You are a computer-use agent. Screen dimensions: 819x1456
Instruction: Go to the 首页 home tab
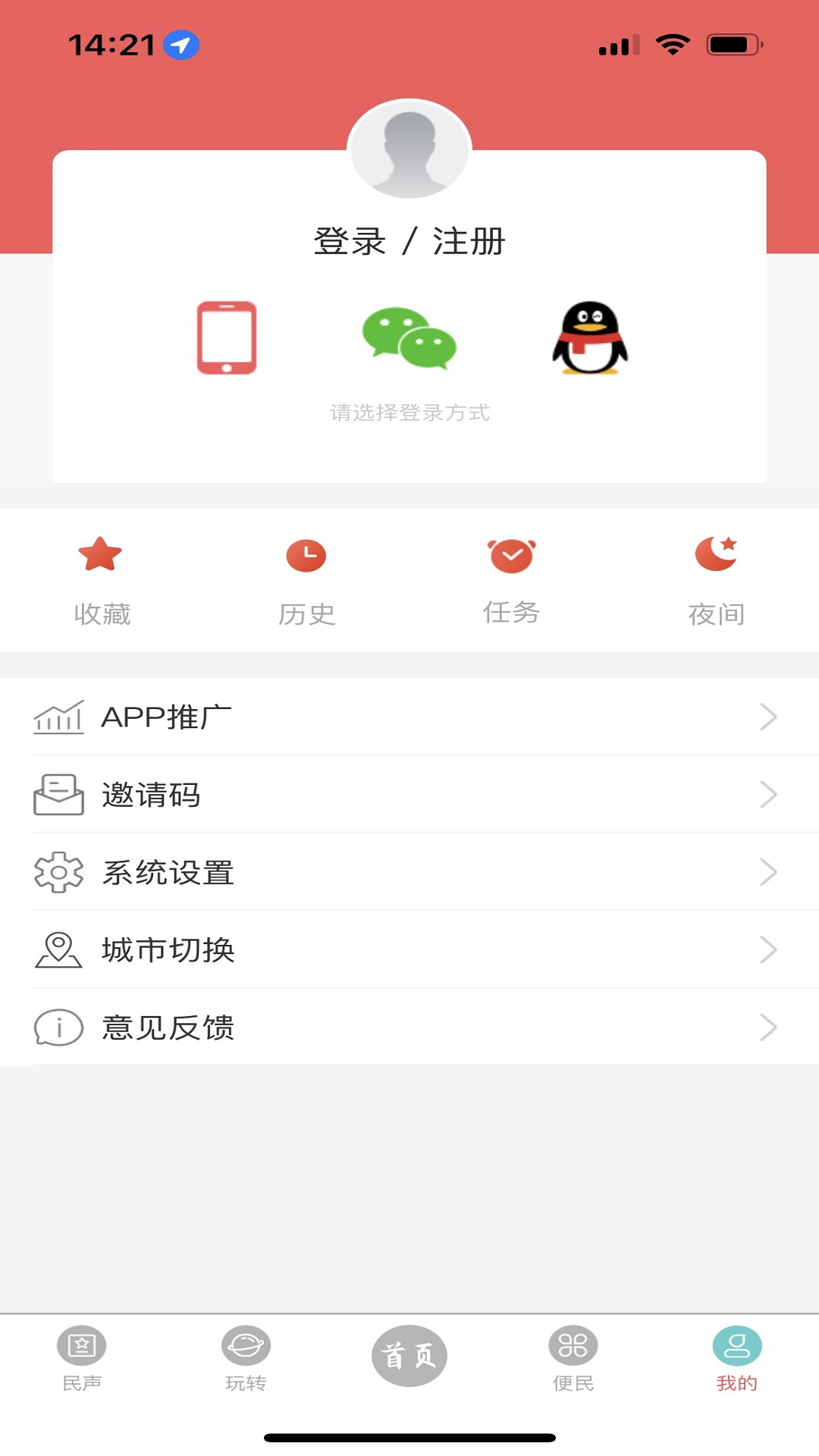(x=409, y=1356)
